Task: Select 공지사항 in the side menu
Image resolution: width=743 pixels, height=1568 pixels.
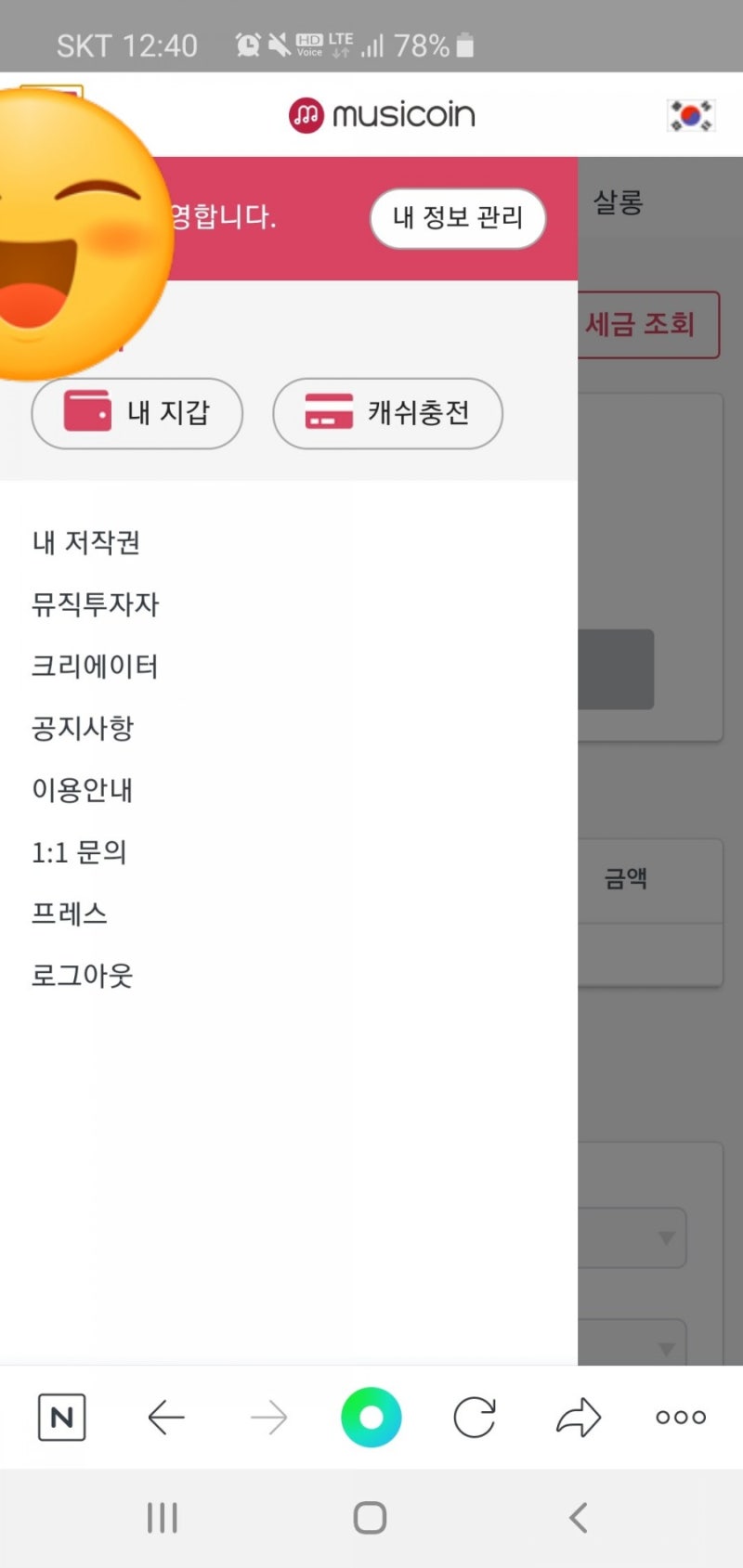Action: pos(83,728)
